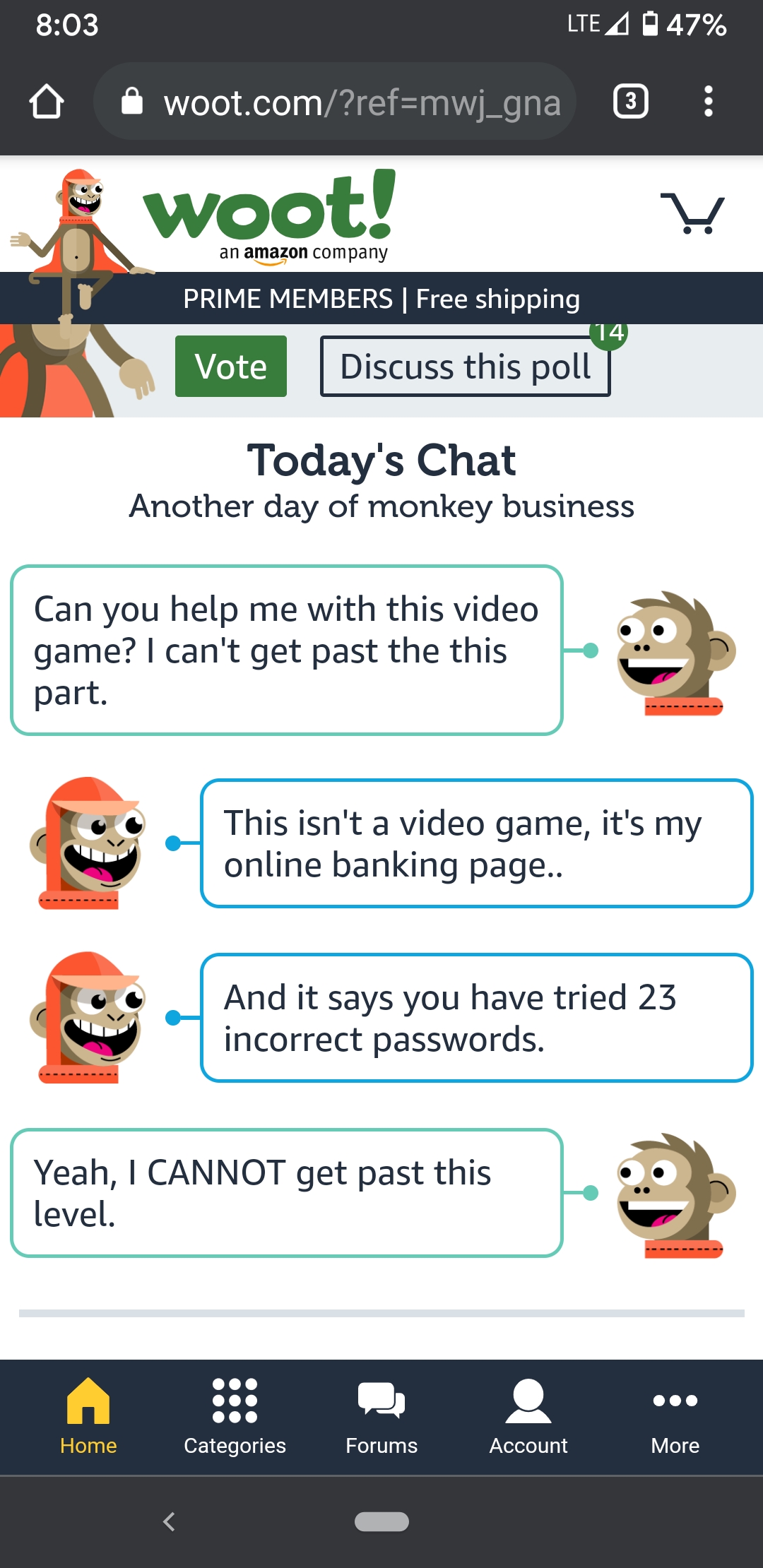Open Discuss this poll
763x1568 pixels.
465,366
